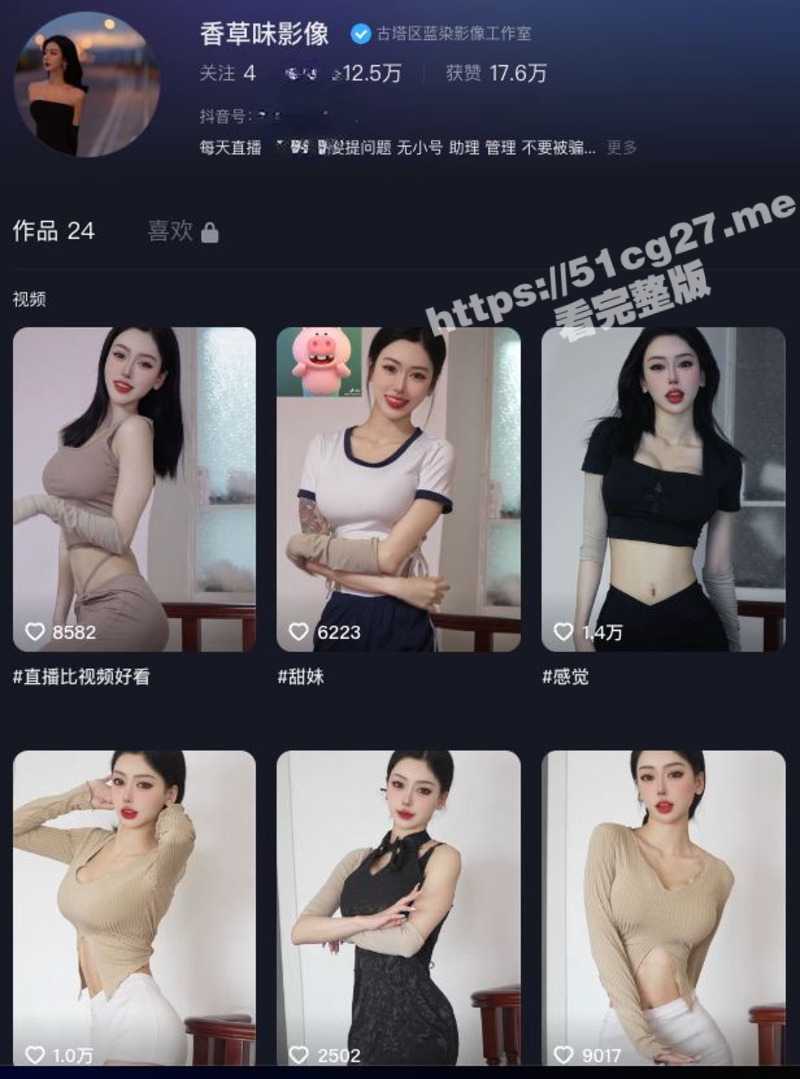Viewport: 800px width, 1079px height.
Task: Switch to the 作品 tab
Action: 53,231
